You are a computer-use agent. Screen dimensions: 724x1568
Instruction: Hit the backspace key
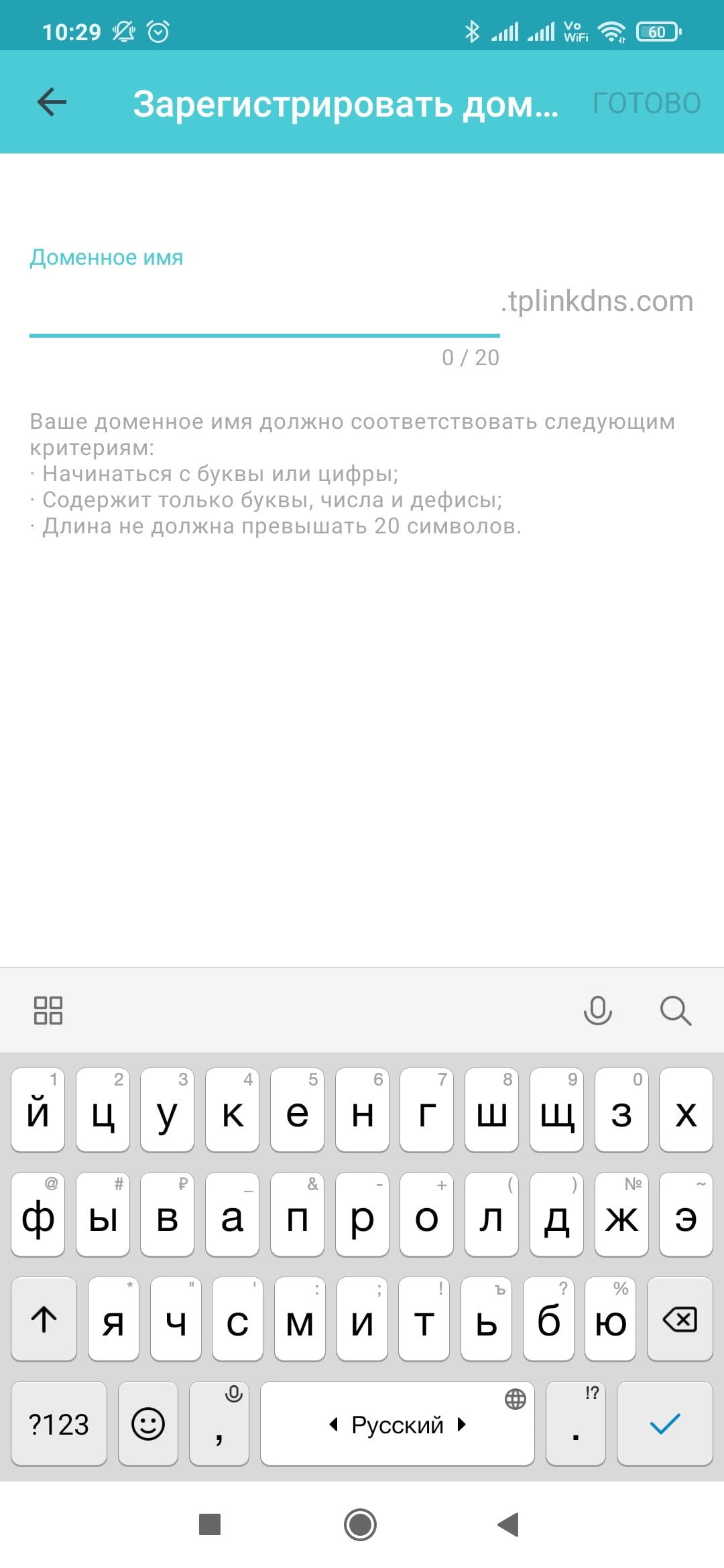point(680,1319)
